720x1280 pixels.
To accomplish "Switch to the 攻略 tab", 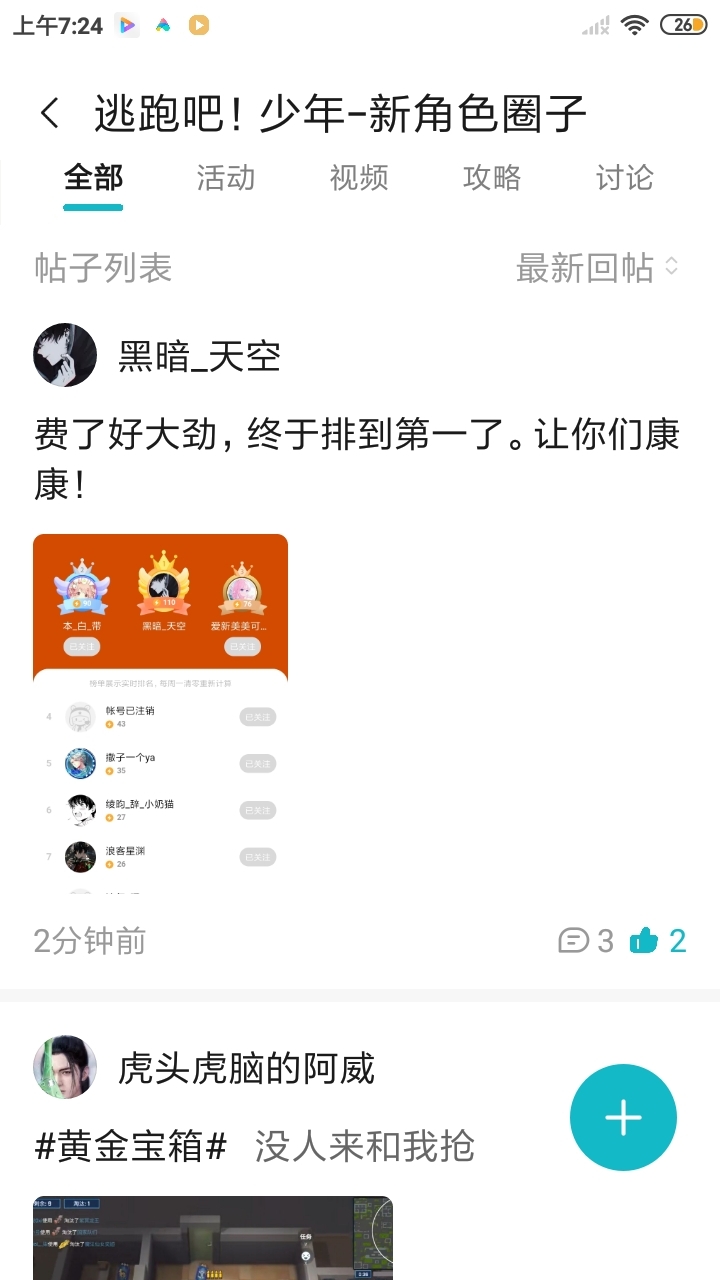I will [492, 178].
